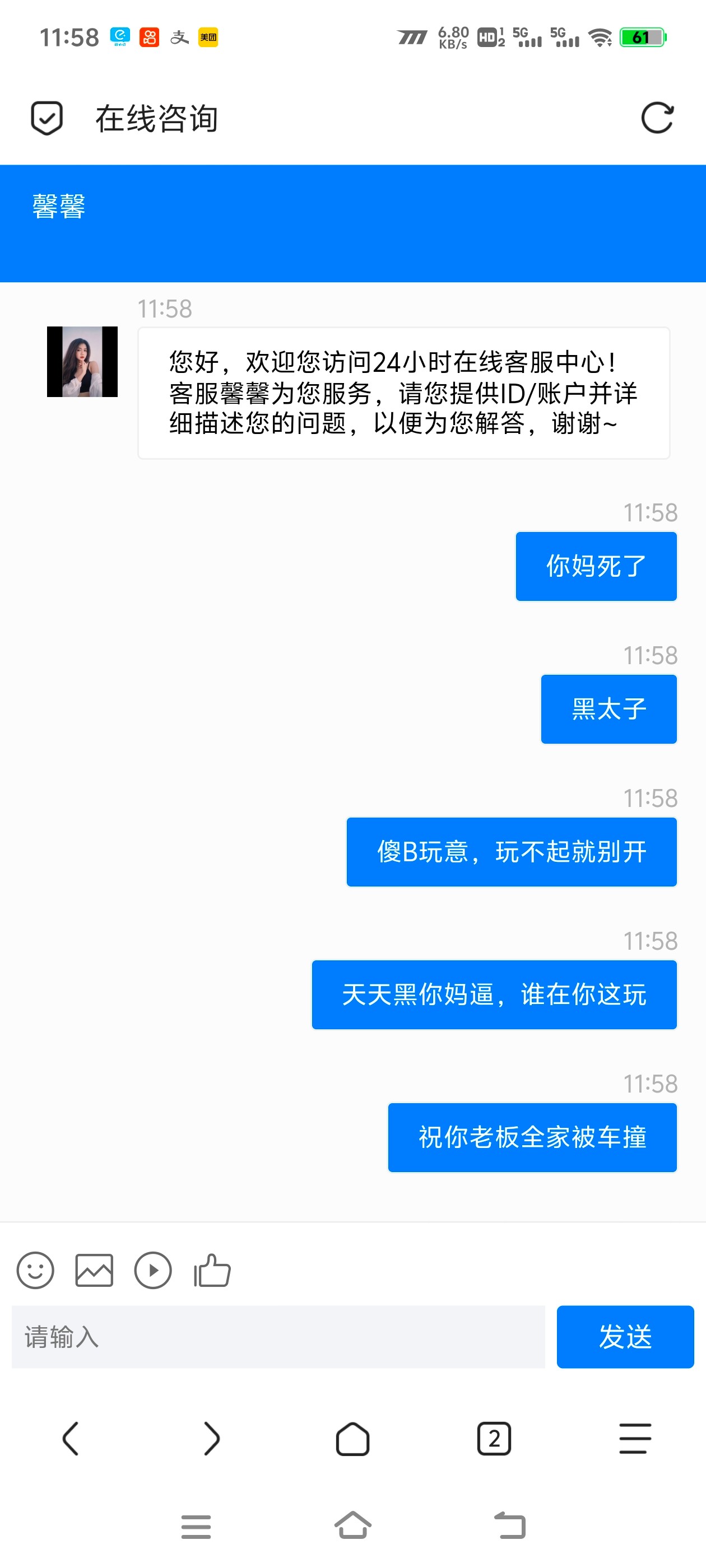This screenshot has width=706, height=1568.
Task: Refresh the online consultation page
Action: (657, 118)
